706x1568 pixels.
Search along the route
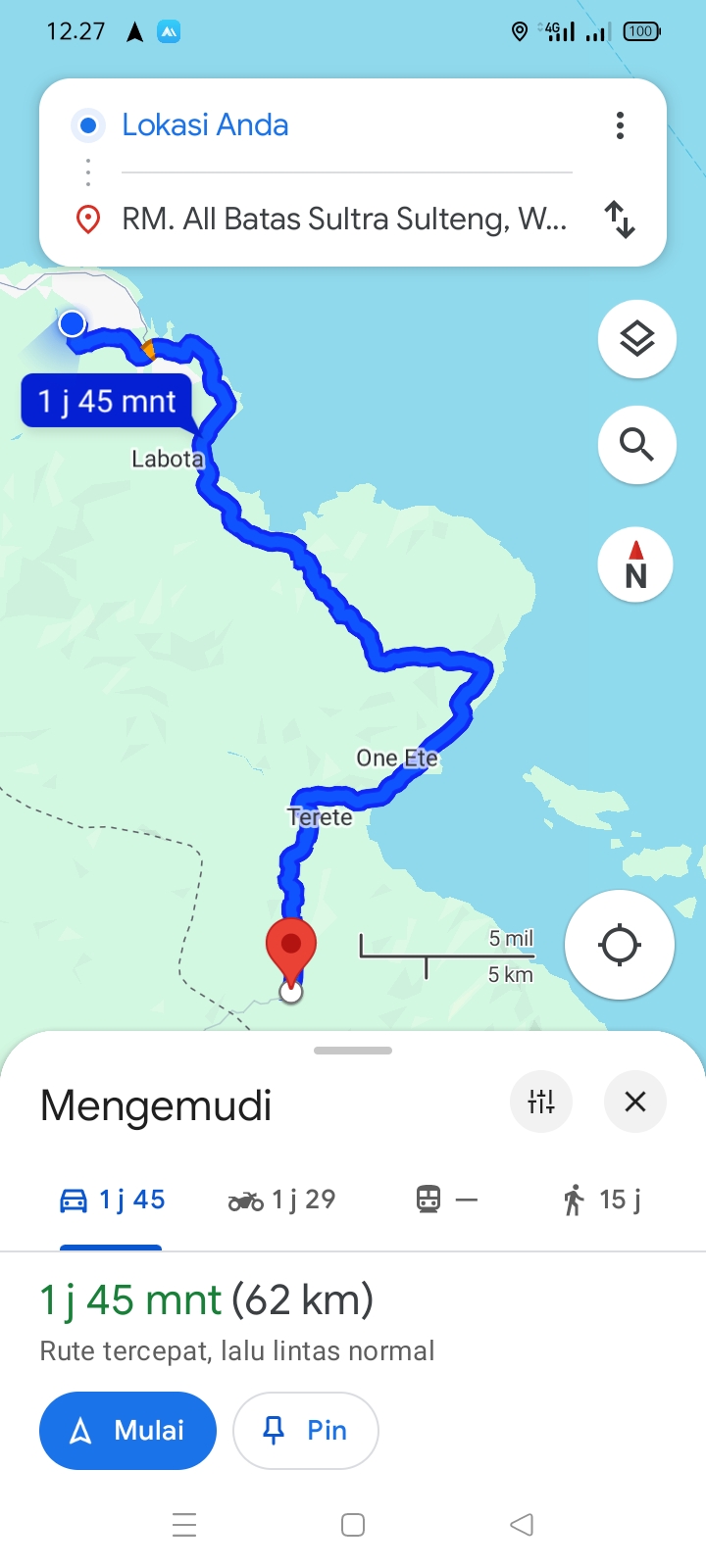coord(637,445)
